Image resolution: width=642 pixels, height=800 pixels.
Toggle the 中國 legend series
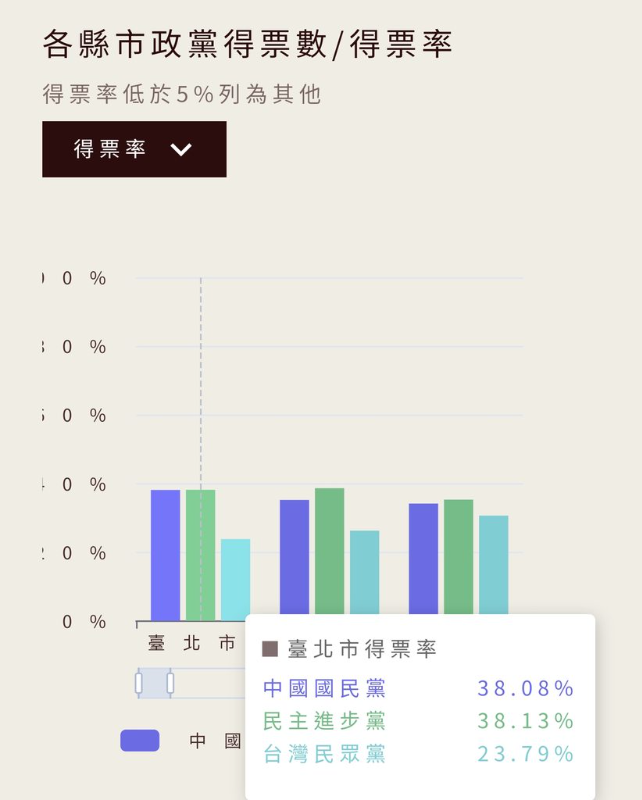(141, 740)
